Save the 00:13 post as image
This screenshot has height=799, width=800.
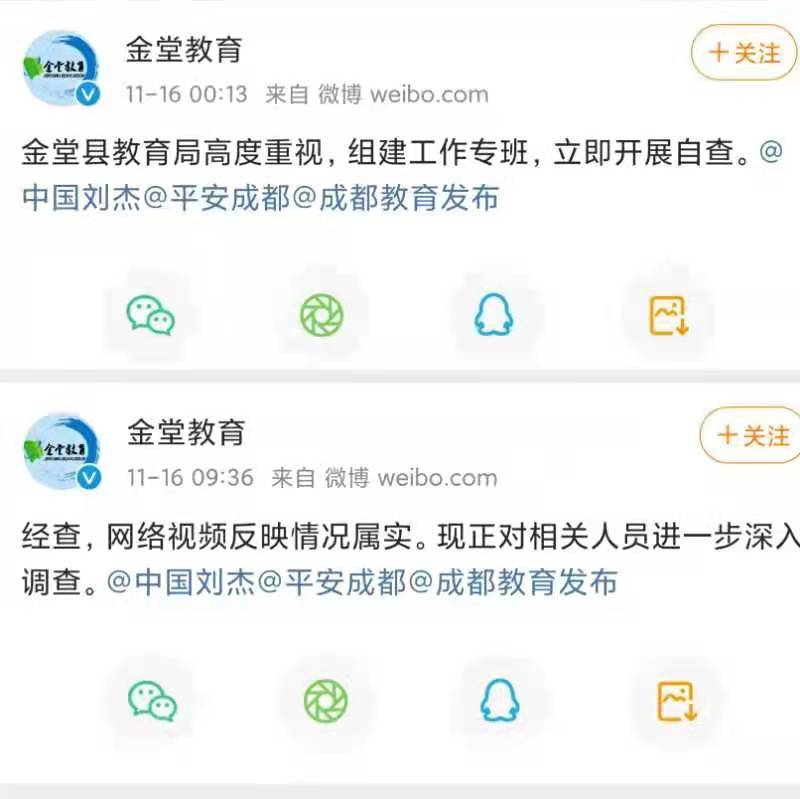[668, 315]
